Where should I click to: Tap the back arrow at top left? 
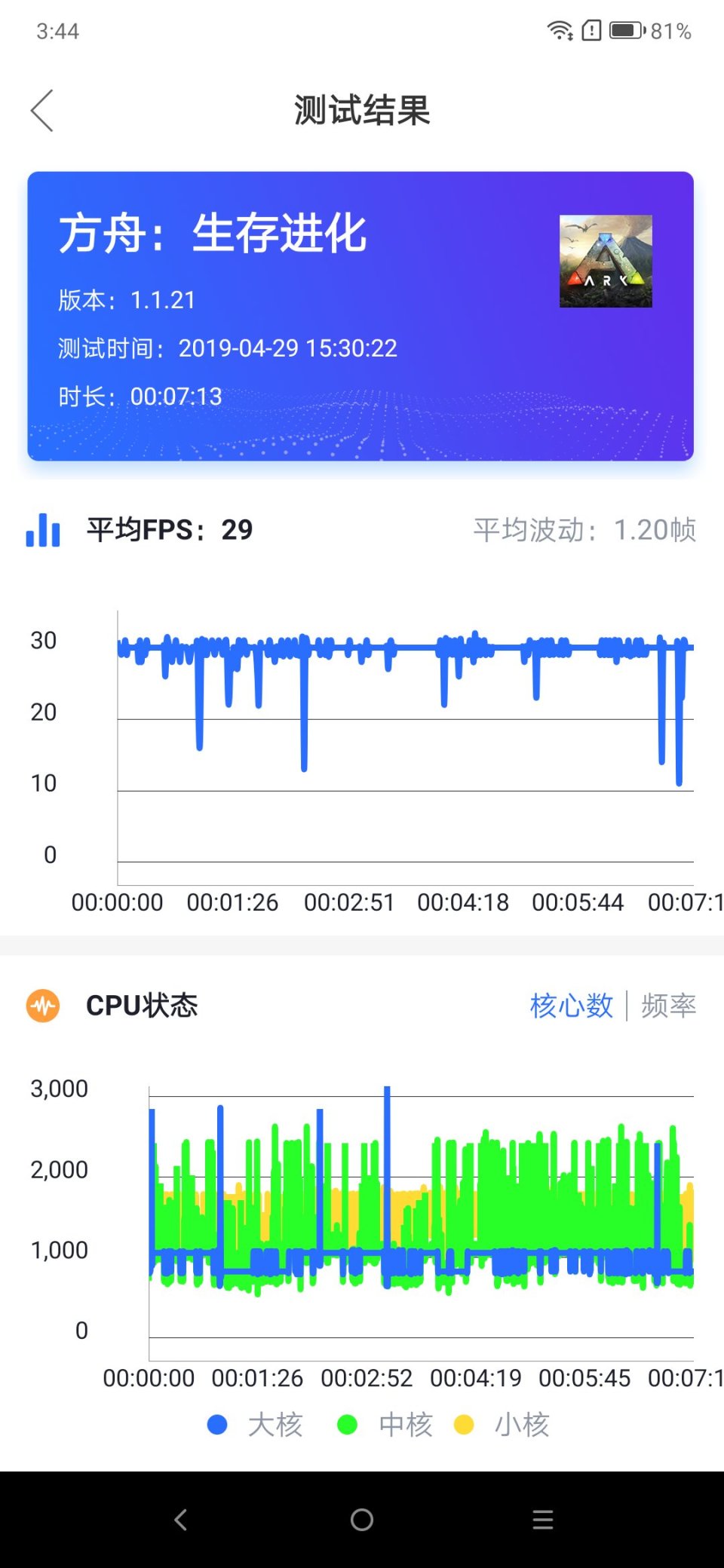click(x=41, y=110)
